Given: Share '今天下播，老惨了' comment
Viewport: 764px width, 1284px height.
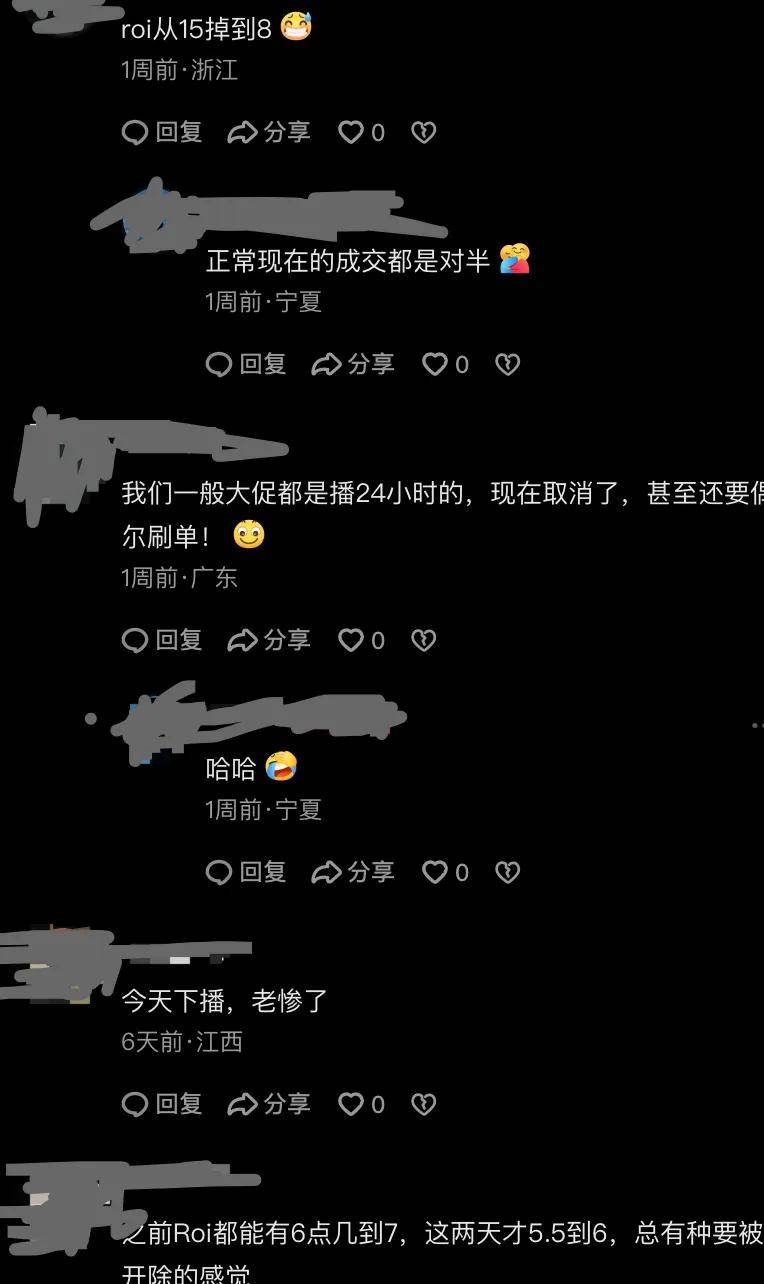Looking at the screenshot, I should (268, 1104).
